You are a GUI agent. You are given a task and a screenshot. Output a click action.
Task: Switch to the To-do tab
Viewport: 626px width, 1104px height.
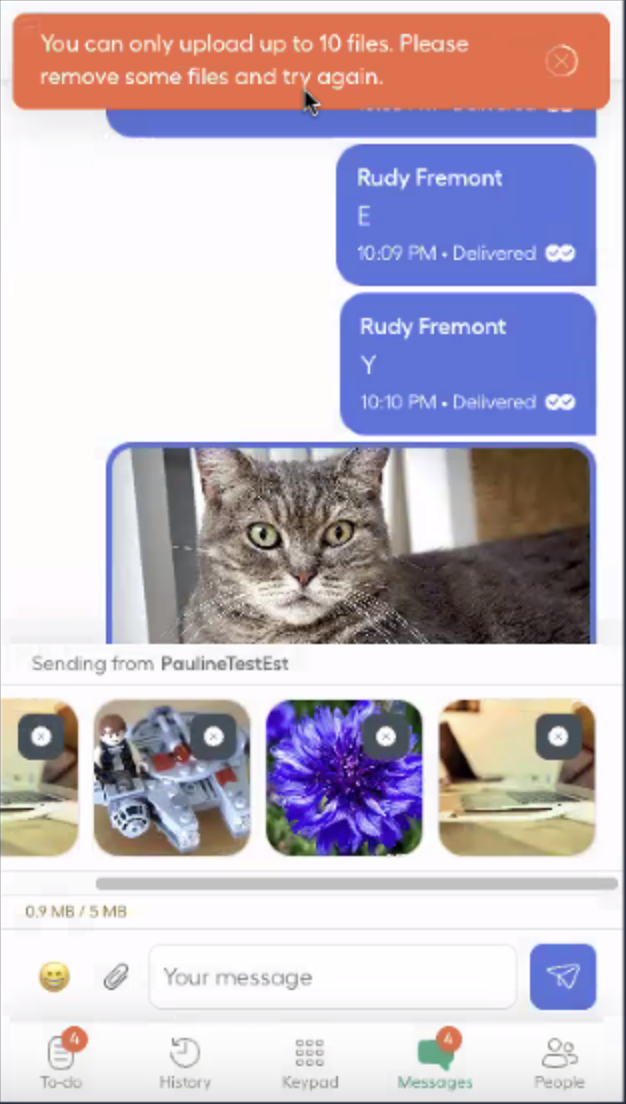[x=61, y=1062]
